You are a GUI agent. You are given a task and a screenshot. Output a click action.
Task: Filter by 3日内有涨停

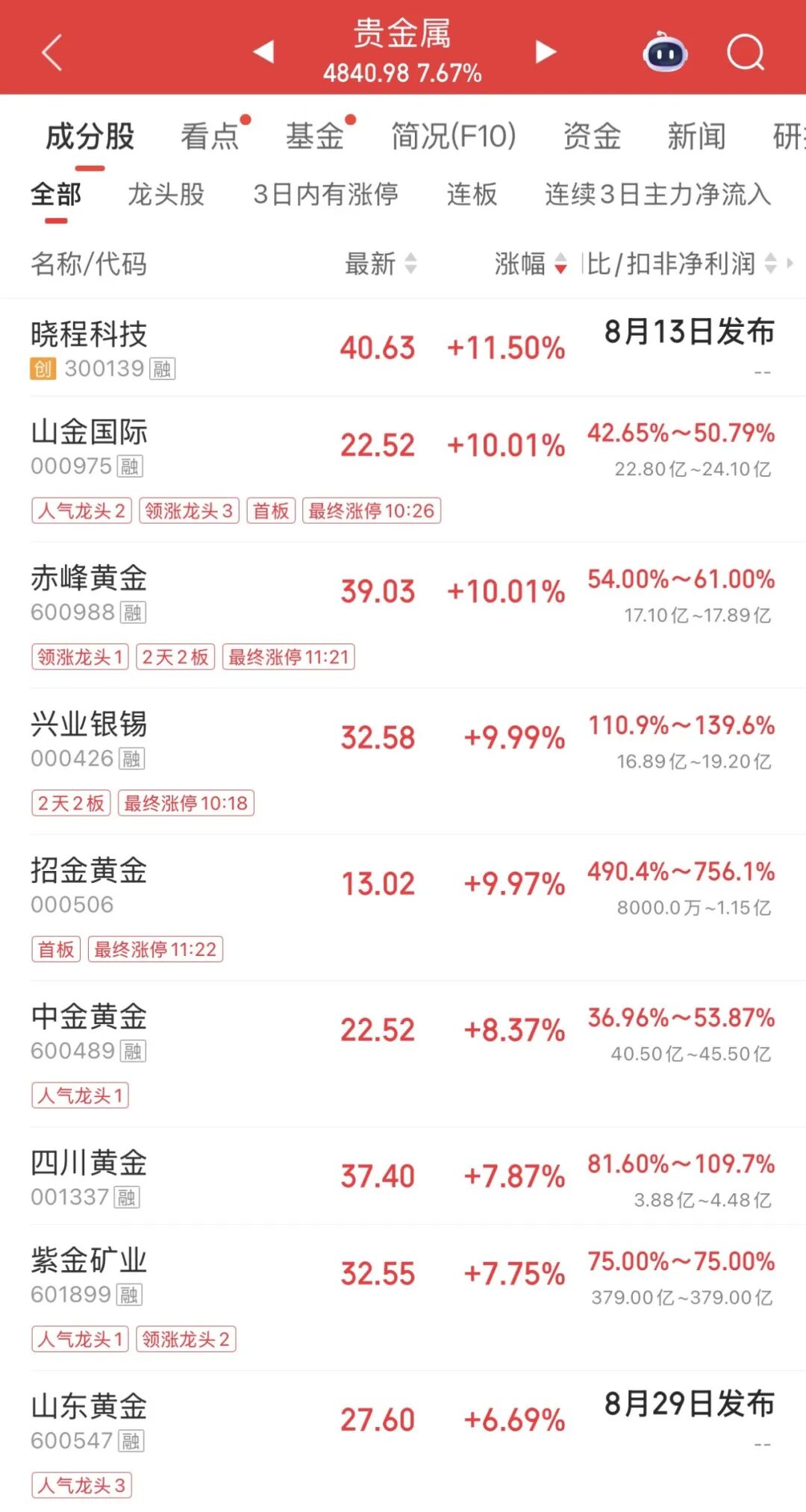tap(325, 194)
